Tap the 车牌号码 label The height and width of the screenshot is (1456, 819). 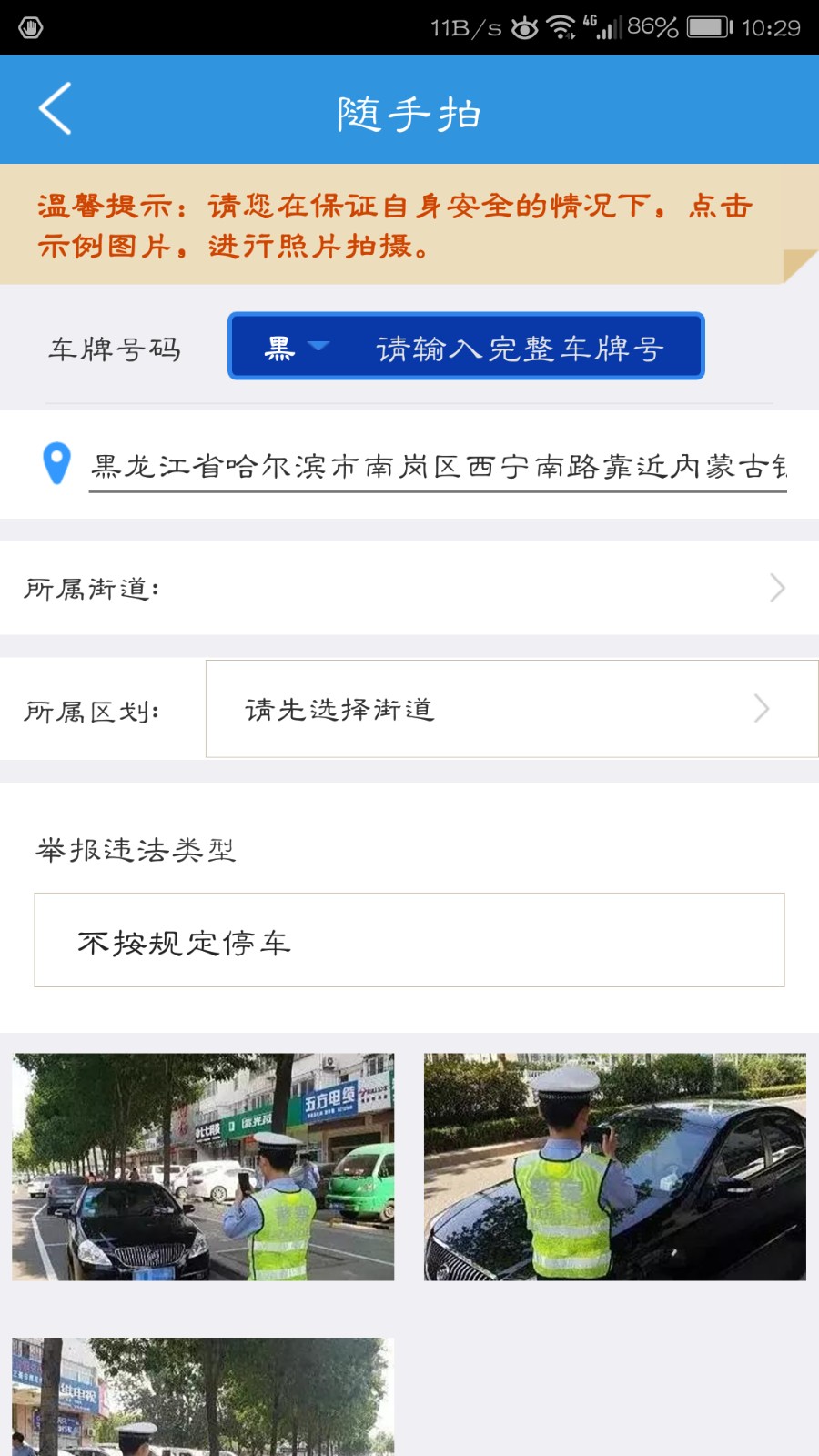click(114, 347)
